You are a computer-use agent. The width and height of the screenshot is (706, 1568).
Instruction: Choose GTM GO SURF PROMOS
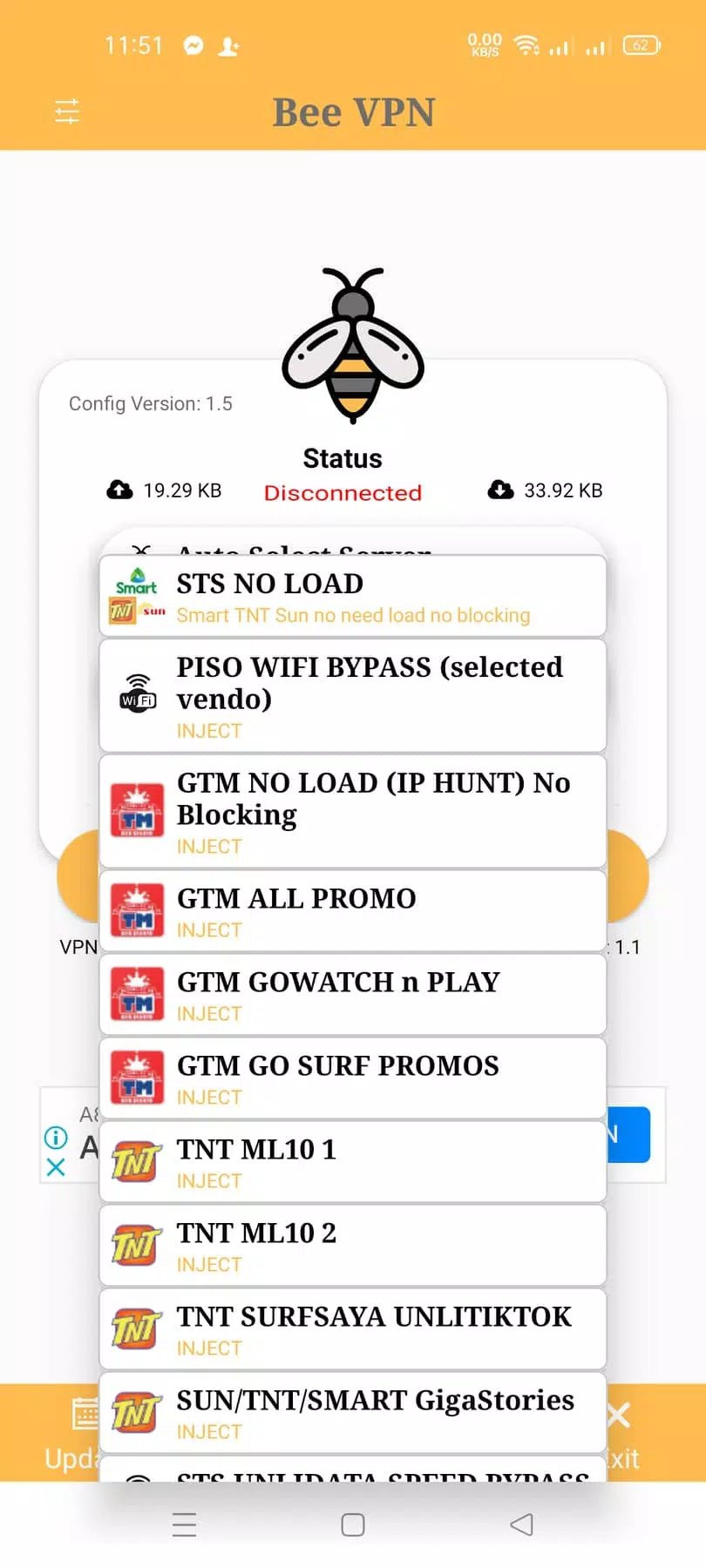[x=352, y=1078]
